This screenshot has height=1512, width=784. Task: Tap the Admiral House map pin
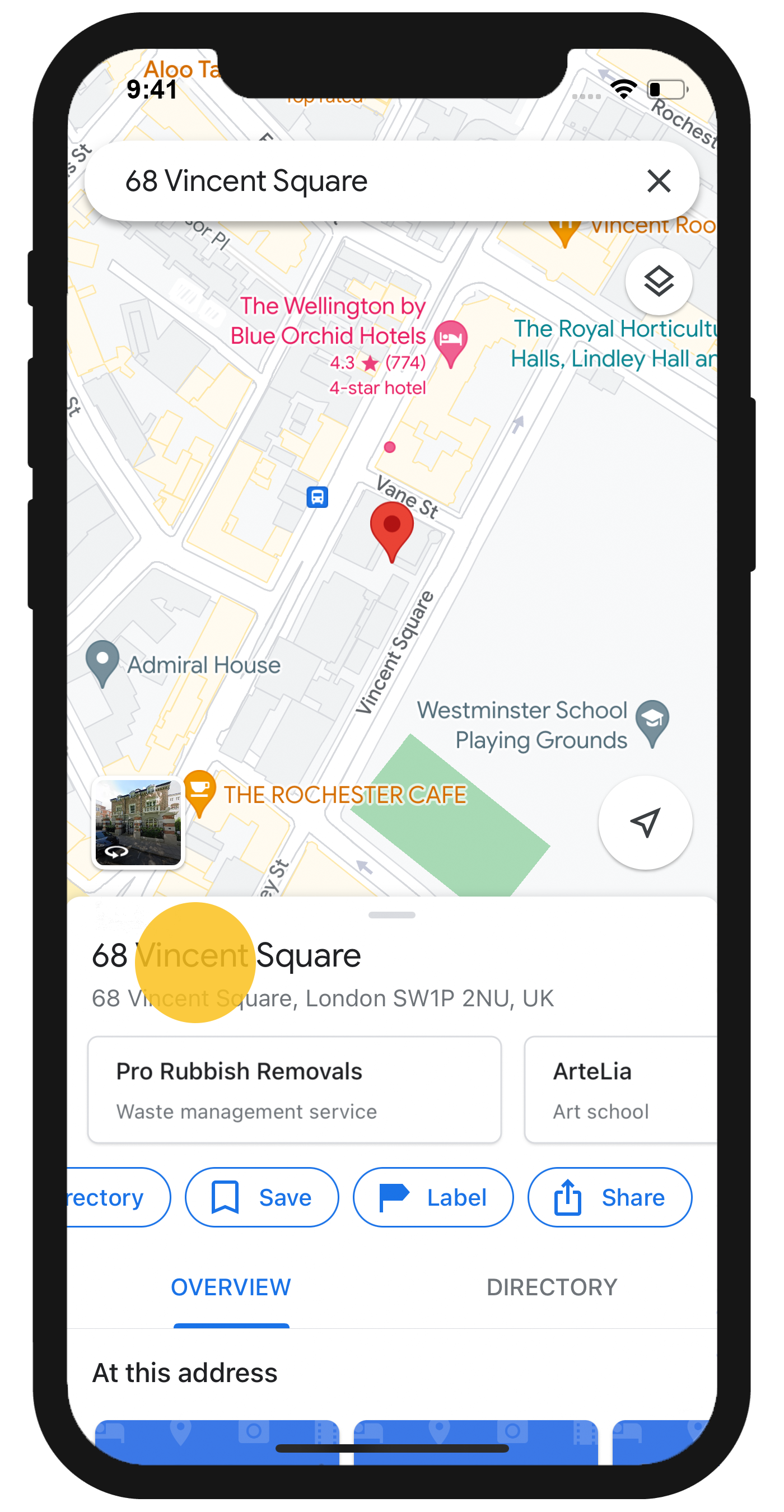point(102,661)
